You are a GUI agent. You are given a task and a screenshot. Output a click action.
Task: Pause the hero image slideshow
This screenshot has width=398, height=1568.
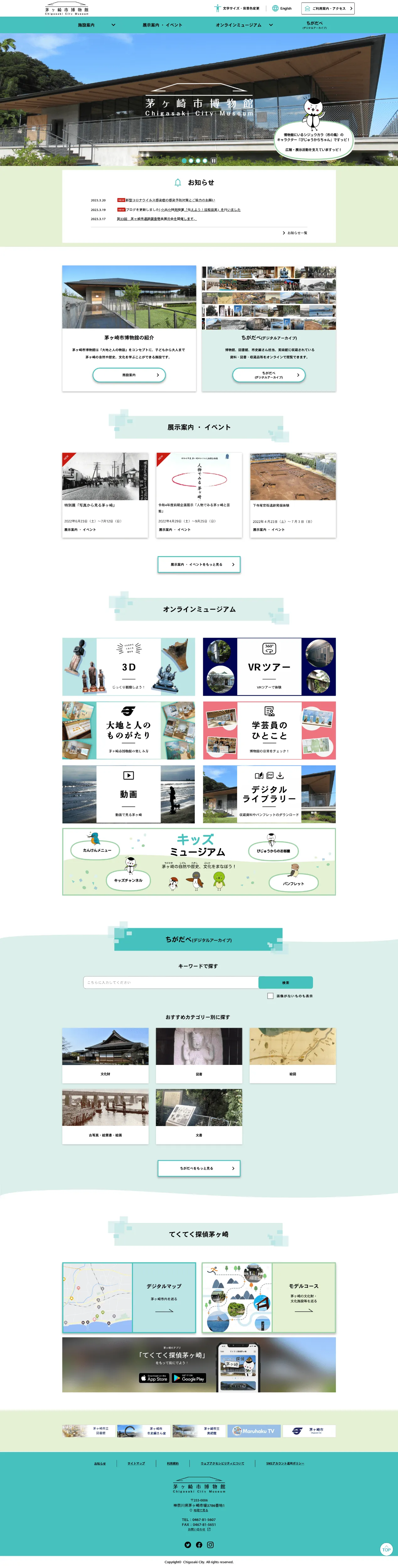(214, 161)
